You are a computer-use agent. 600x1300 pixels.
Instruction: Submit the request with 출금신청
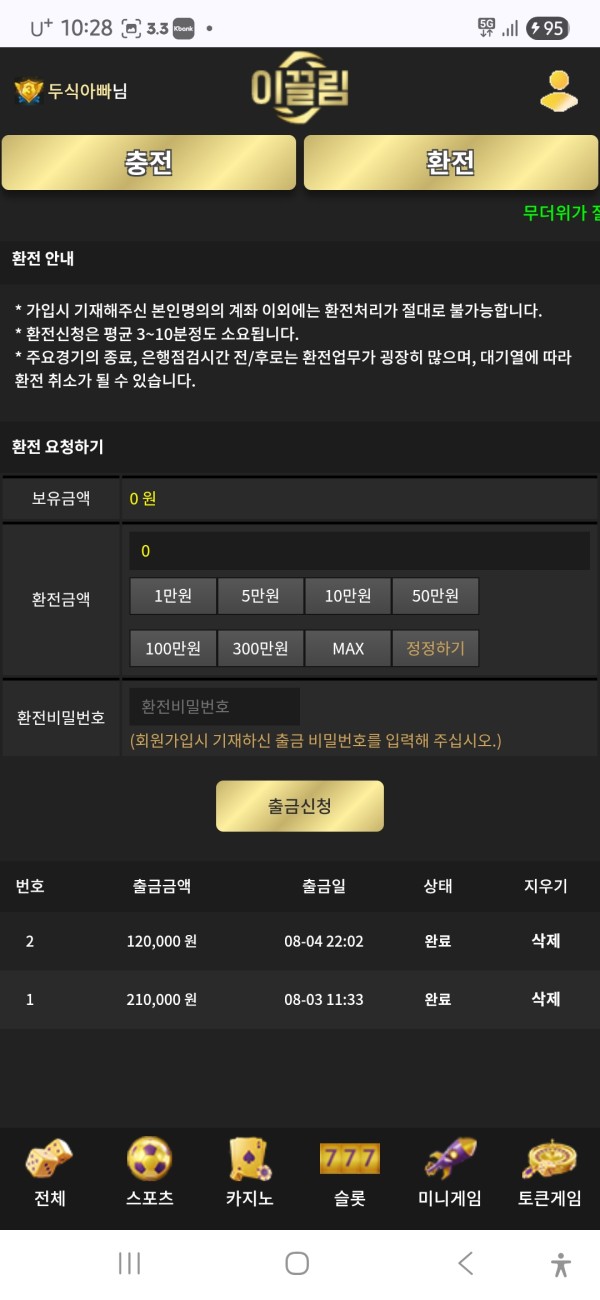(x=300, y=806)
